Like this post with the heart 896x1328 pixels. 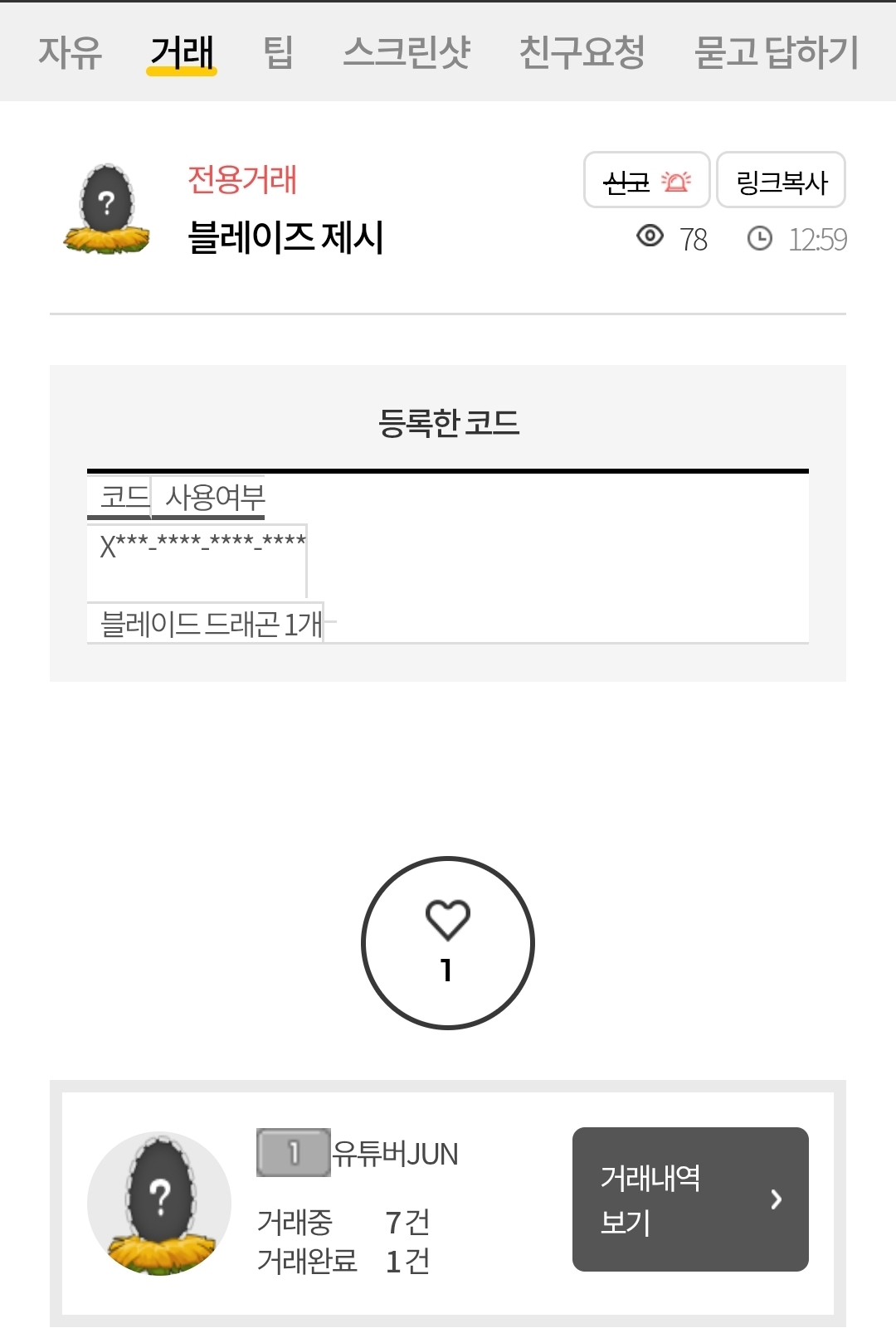448,943
